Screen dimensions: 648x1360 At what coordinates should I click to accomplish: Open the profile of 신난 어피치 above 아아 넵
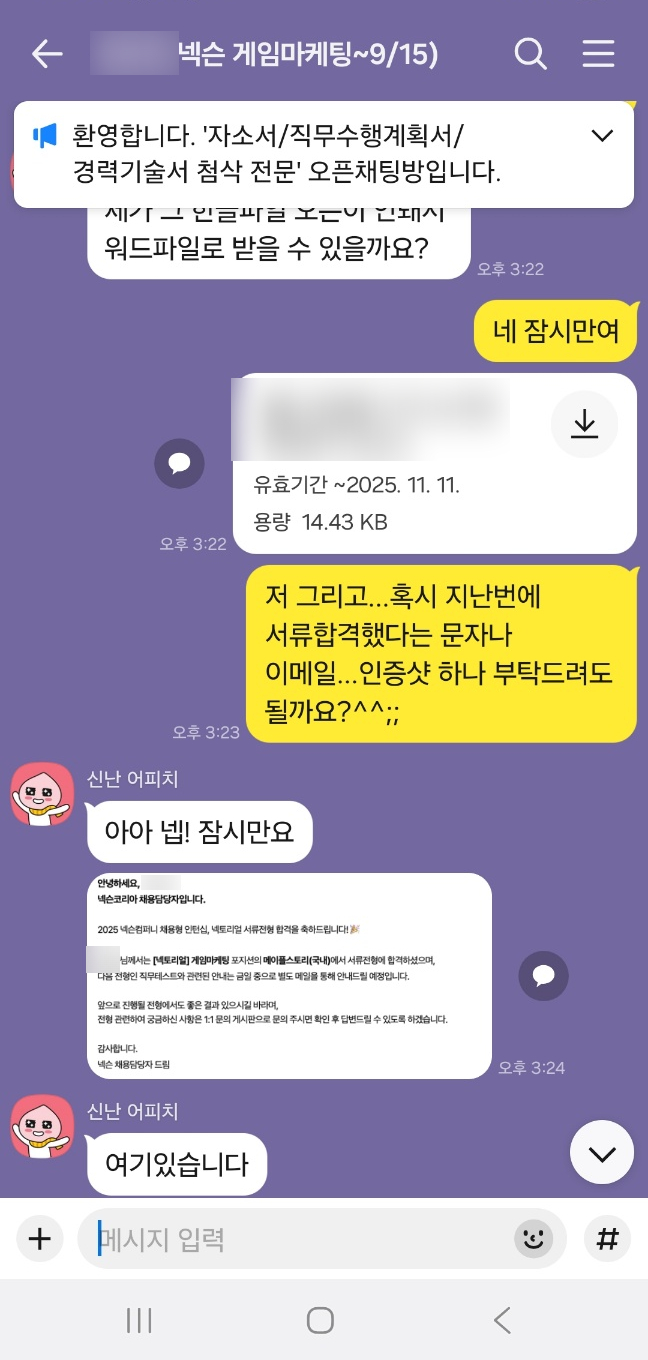click(x=42, y=794)
